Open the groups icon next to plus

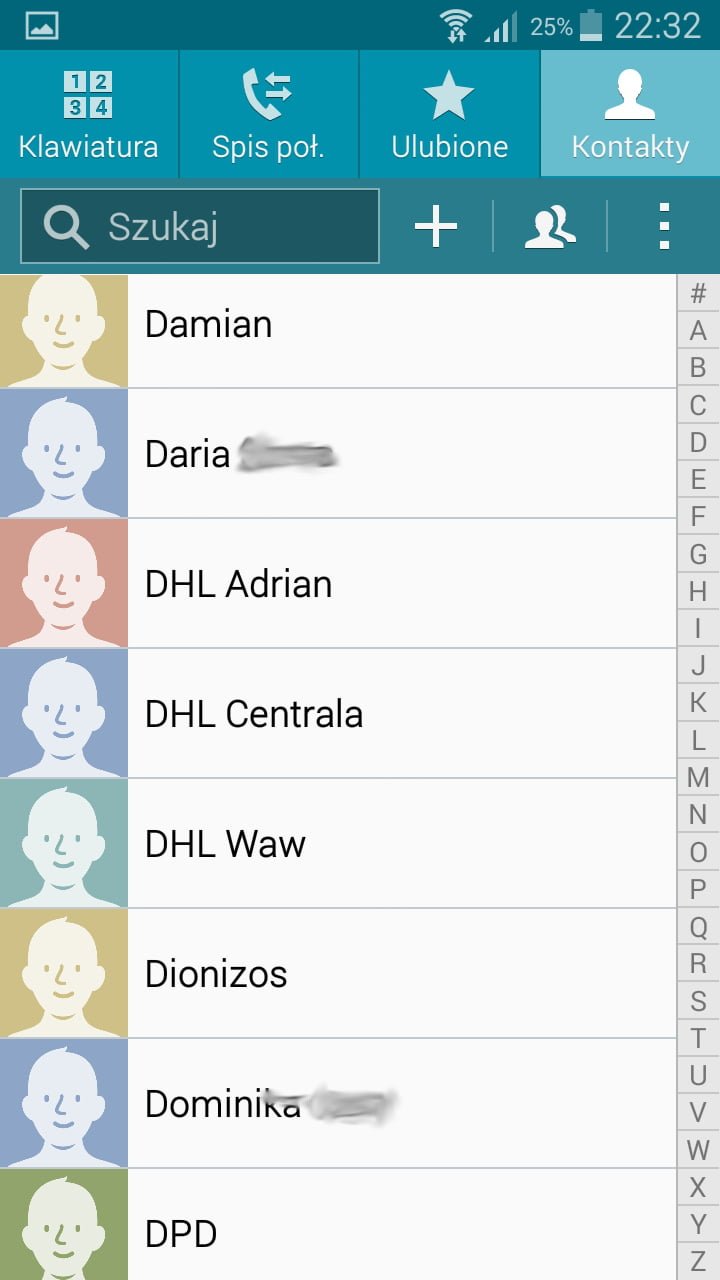point(550,227)
